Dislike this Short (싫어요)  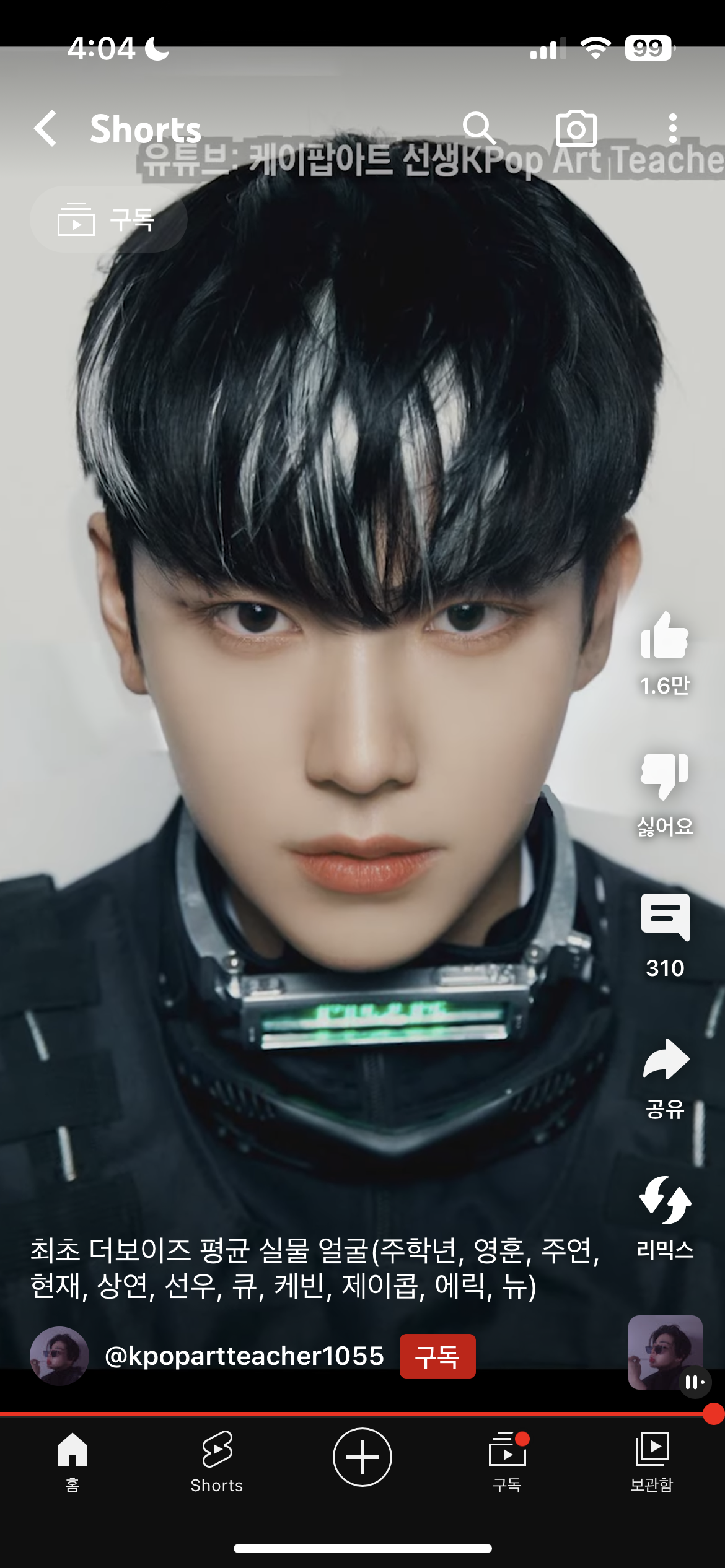664,775
